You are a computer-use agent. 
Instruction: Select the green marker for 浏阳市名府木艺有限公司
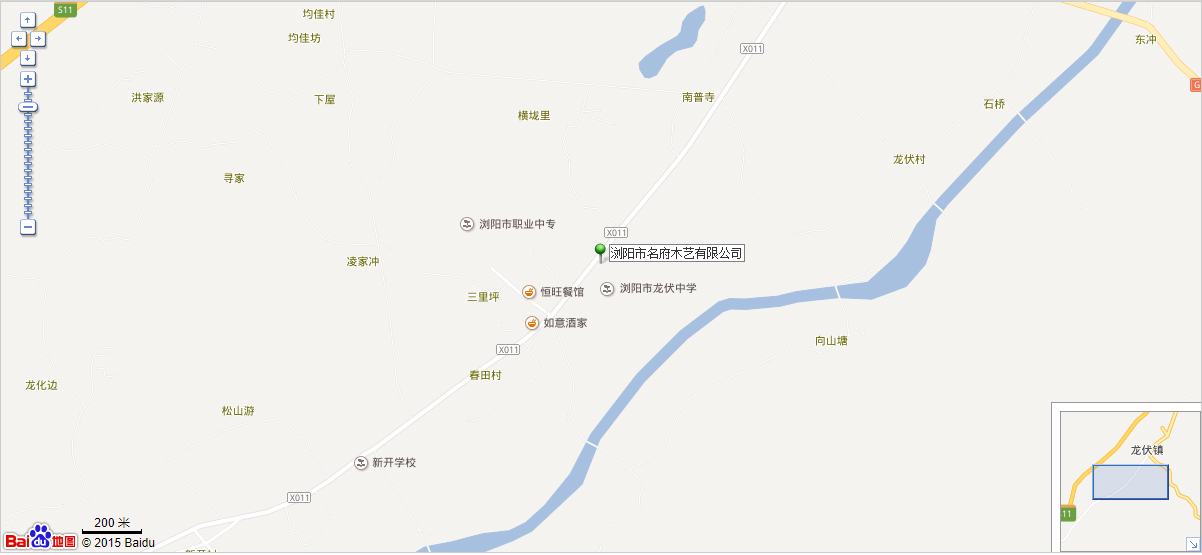tap(600, 250)
